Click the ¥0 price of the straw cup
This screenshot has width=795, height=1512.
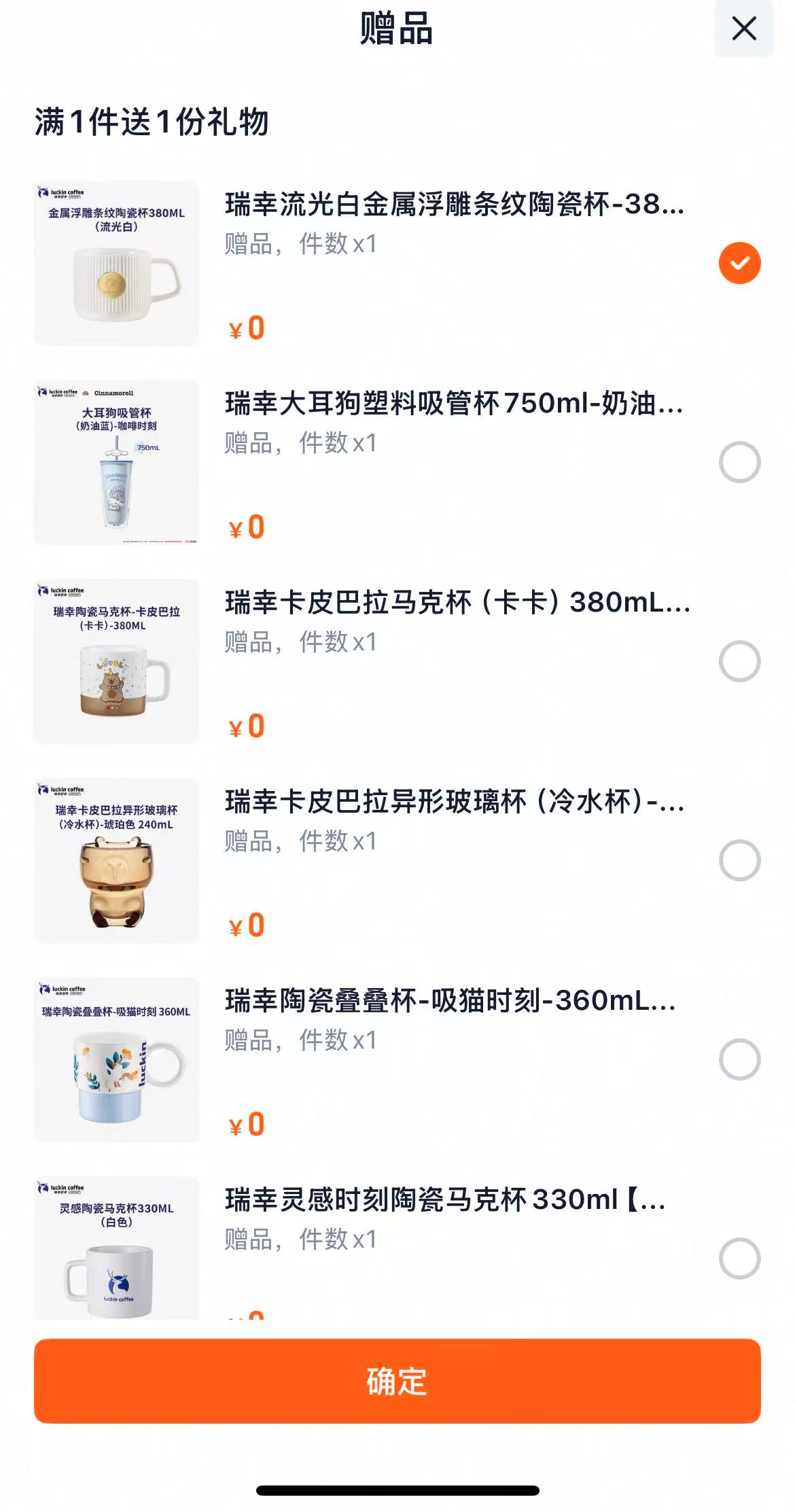tap(247, 527)
